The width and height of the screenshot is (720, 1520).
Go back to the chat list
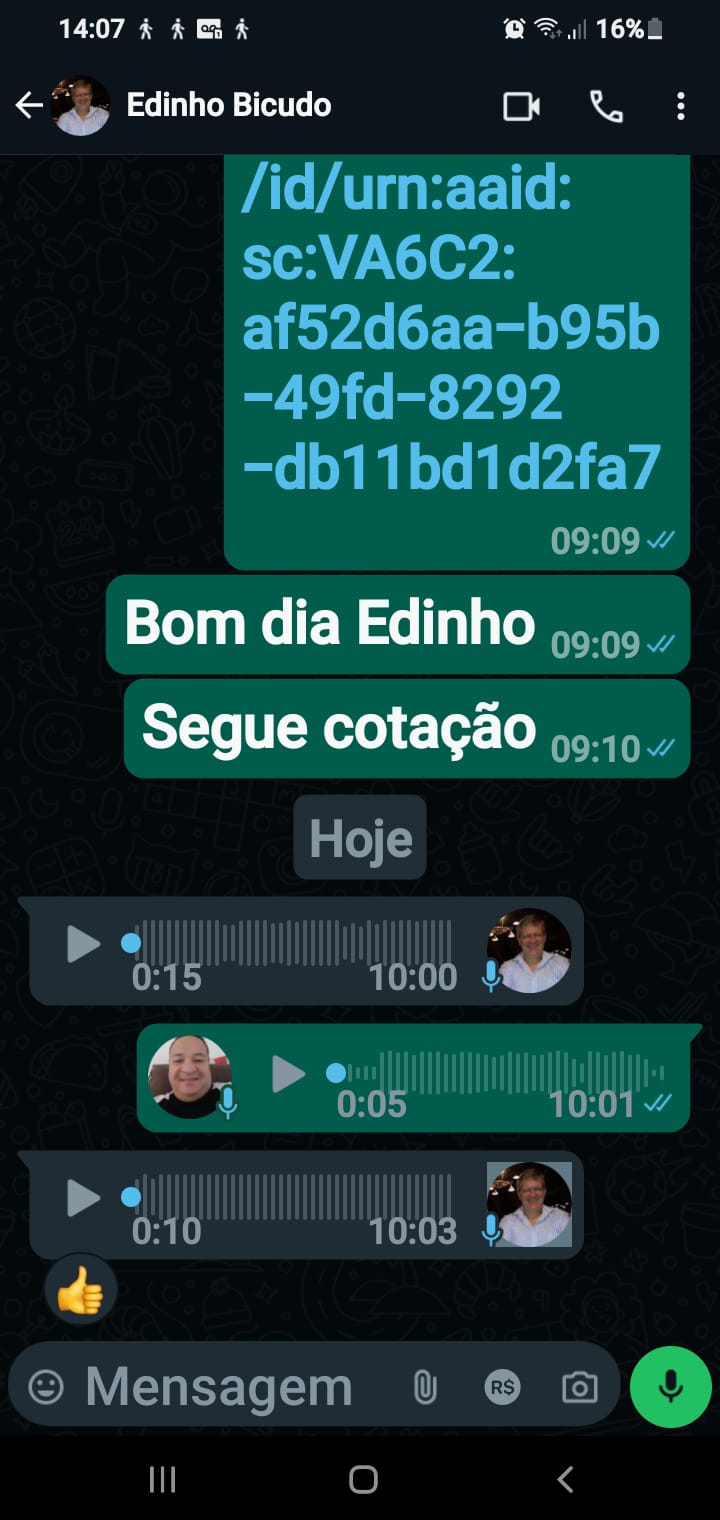(29, 105)
